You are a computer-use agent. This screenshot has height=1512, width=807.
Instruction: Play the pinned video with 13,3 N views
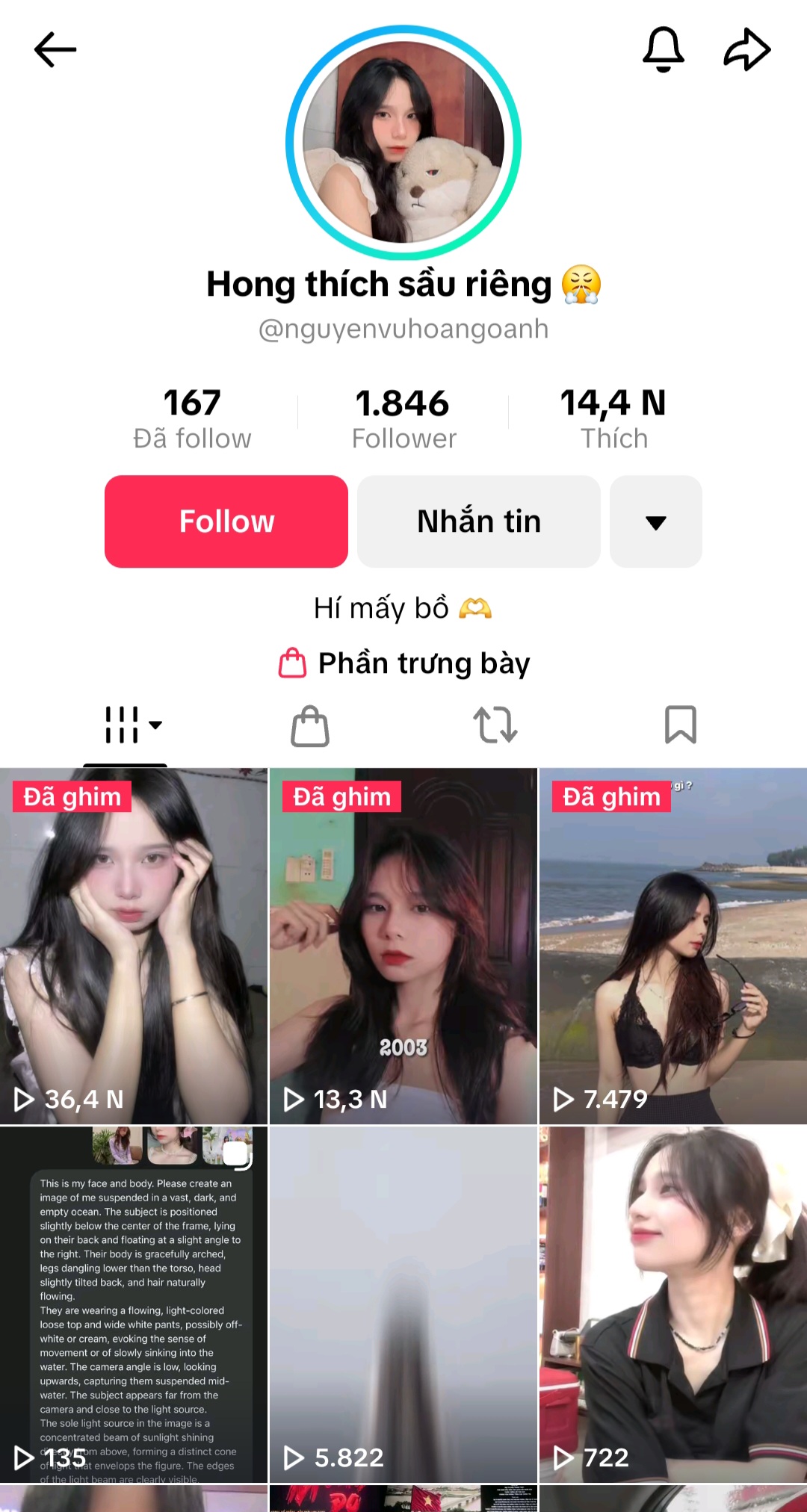[x=403, y=946]
